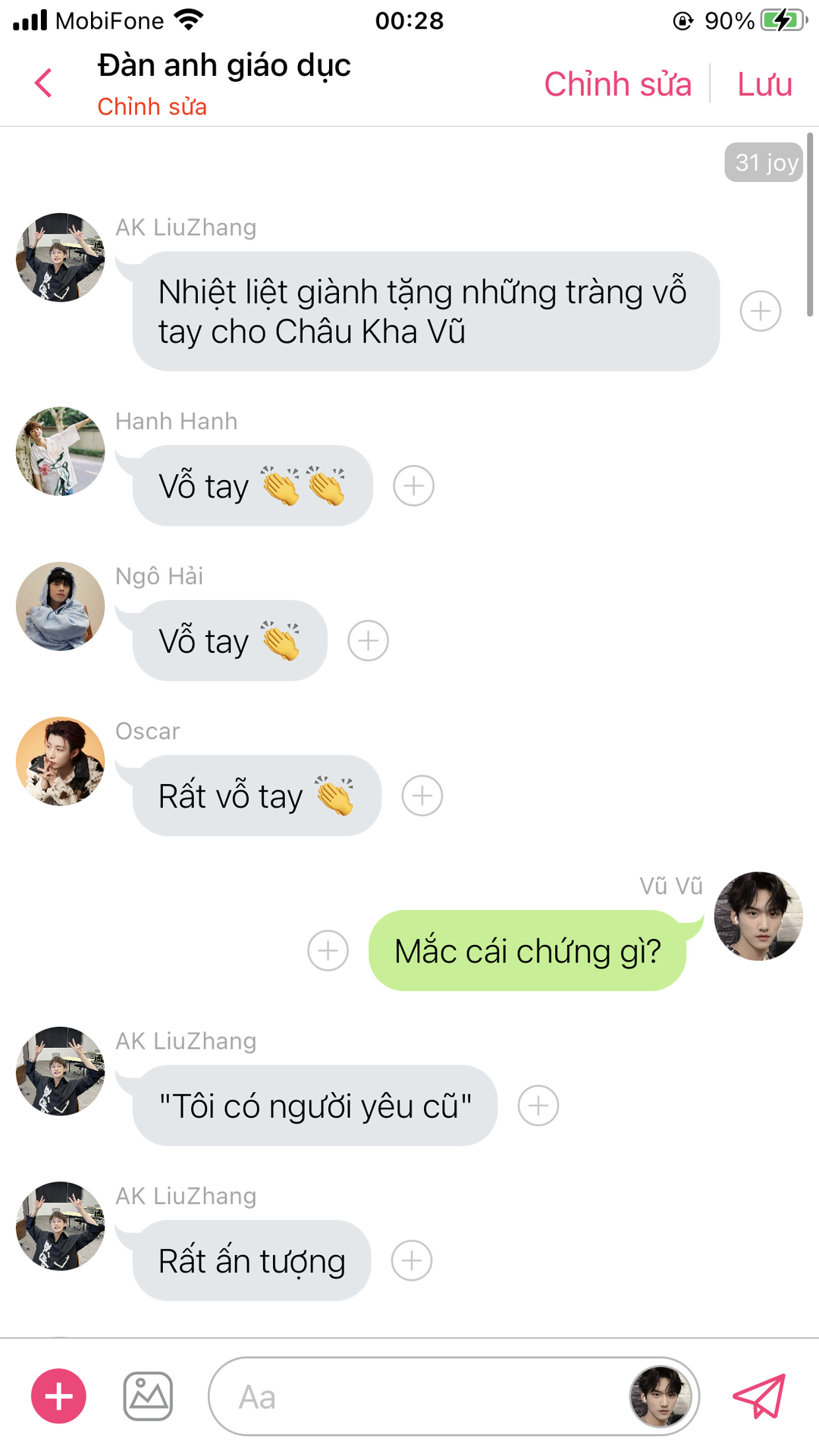This screenshot has width=819, height=1456.
Task: Save the chat with Lưu
Action: click(x=764, y=84)
